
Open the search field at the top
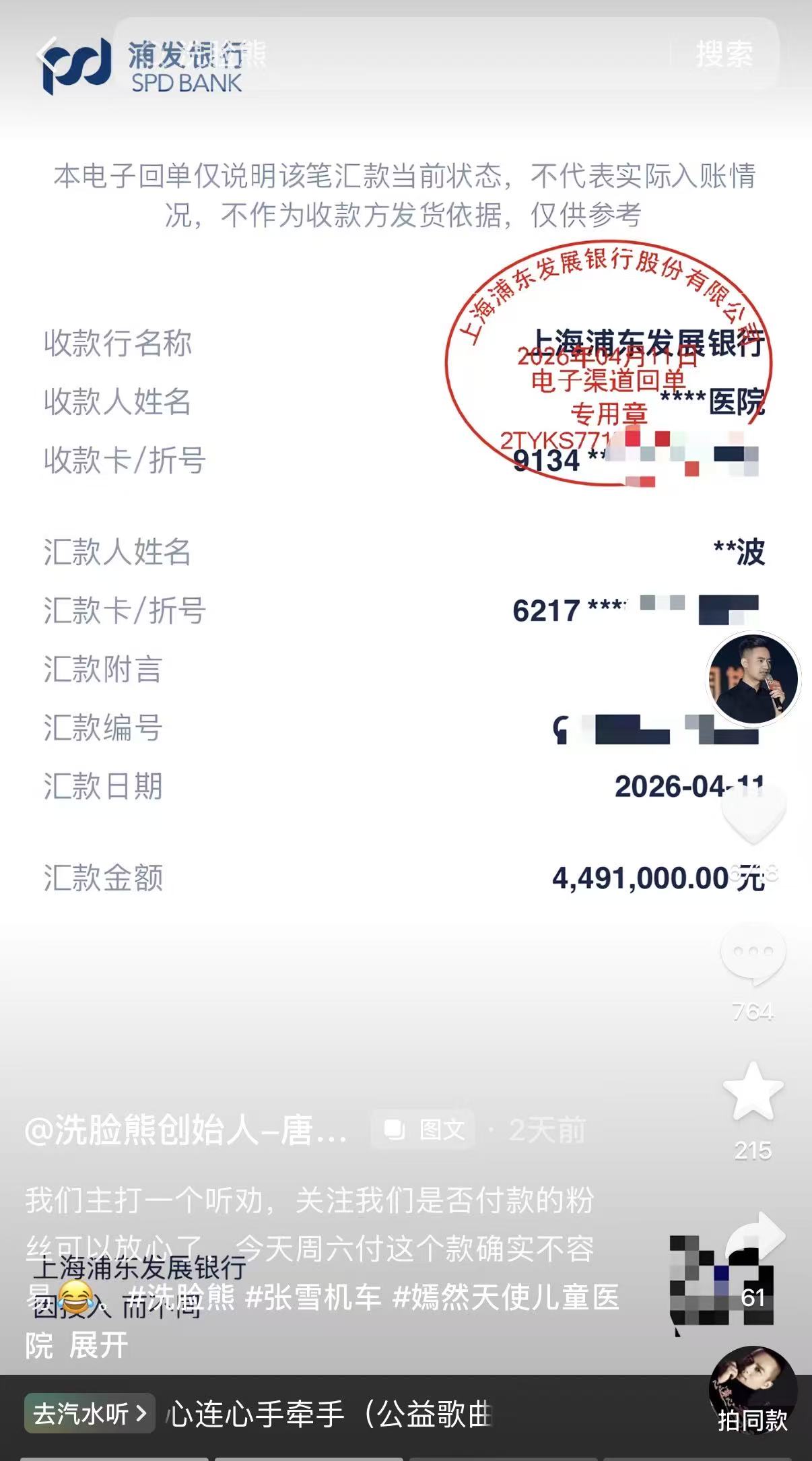(x=391, y=54)
